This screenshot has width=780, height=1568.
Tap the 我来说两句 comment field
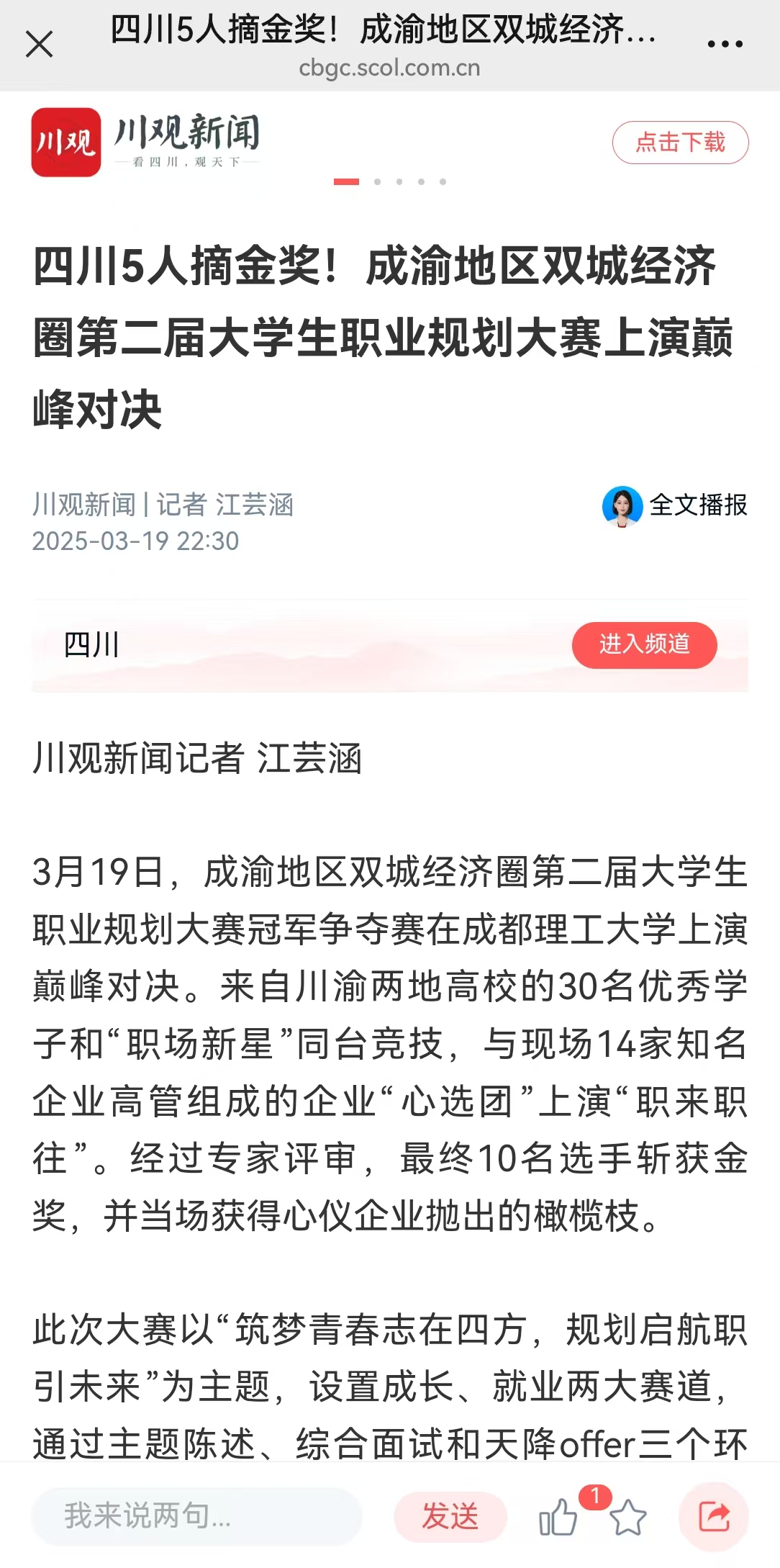[196, 1516]
